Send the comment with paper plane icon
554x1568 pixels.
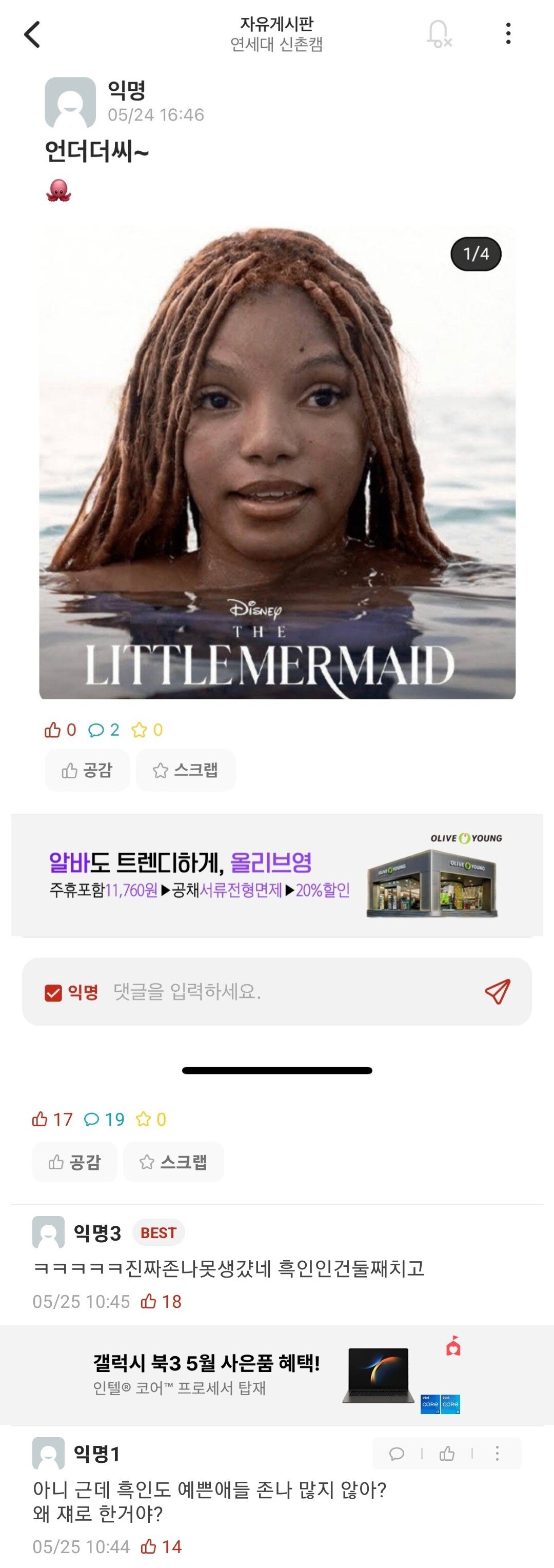(497, 992)
